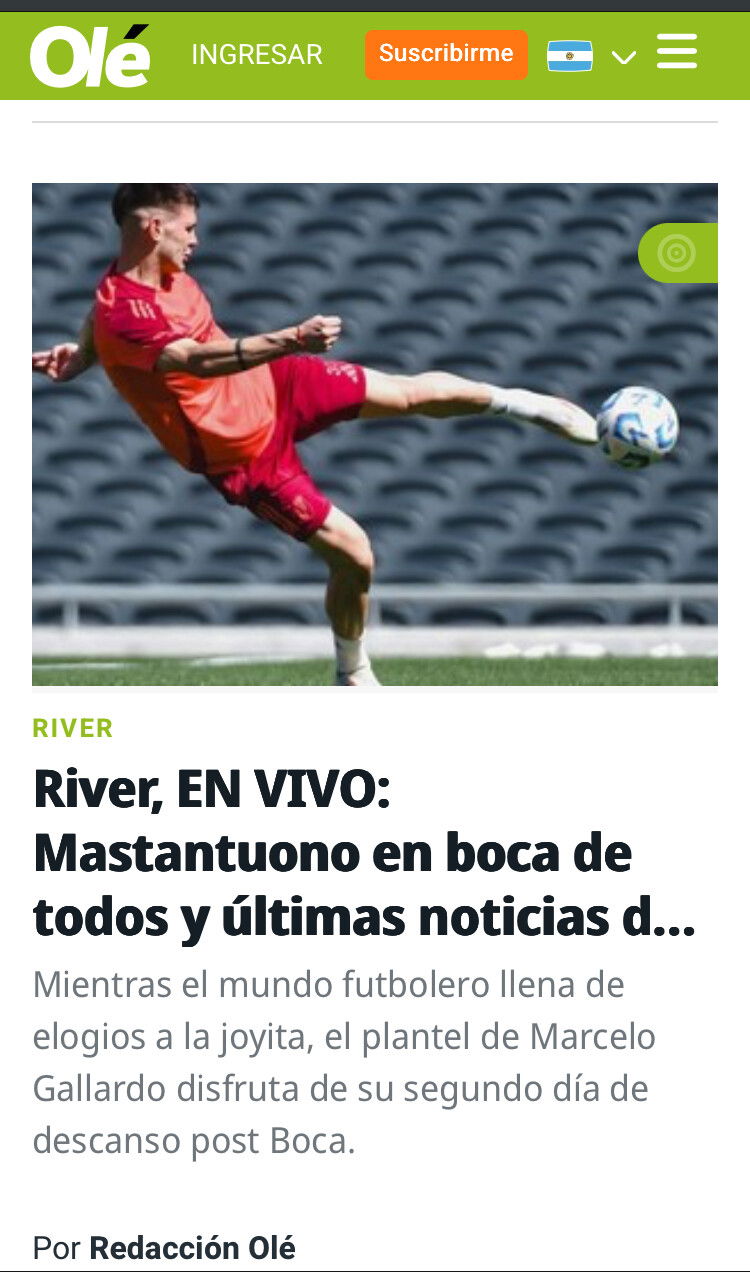750x1272 pixels.
Task: Open the RIVER section tag
Action: 73,728
